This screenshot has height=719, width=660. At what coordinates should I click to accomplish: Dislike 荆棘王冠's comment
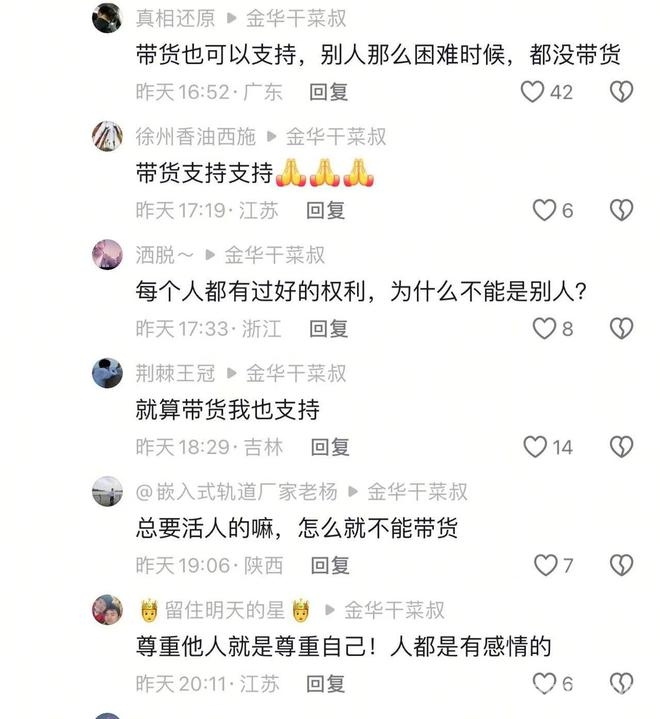point(621,446)
